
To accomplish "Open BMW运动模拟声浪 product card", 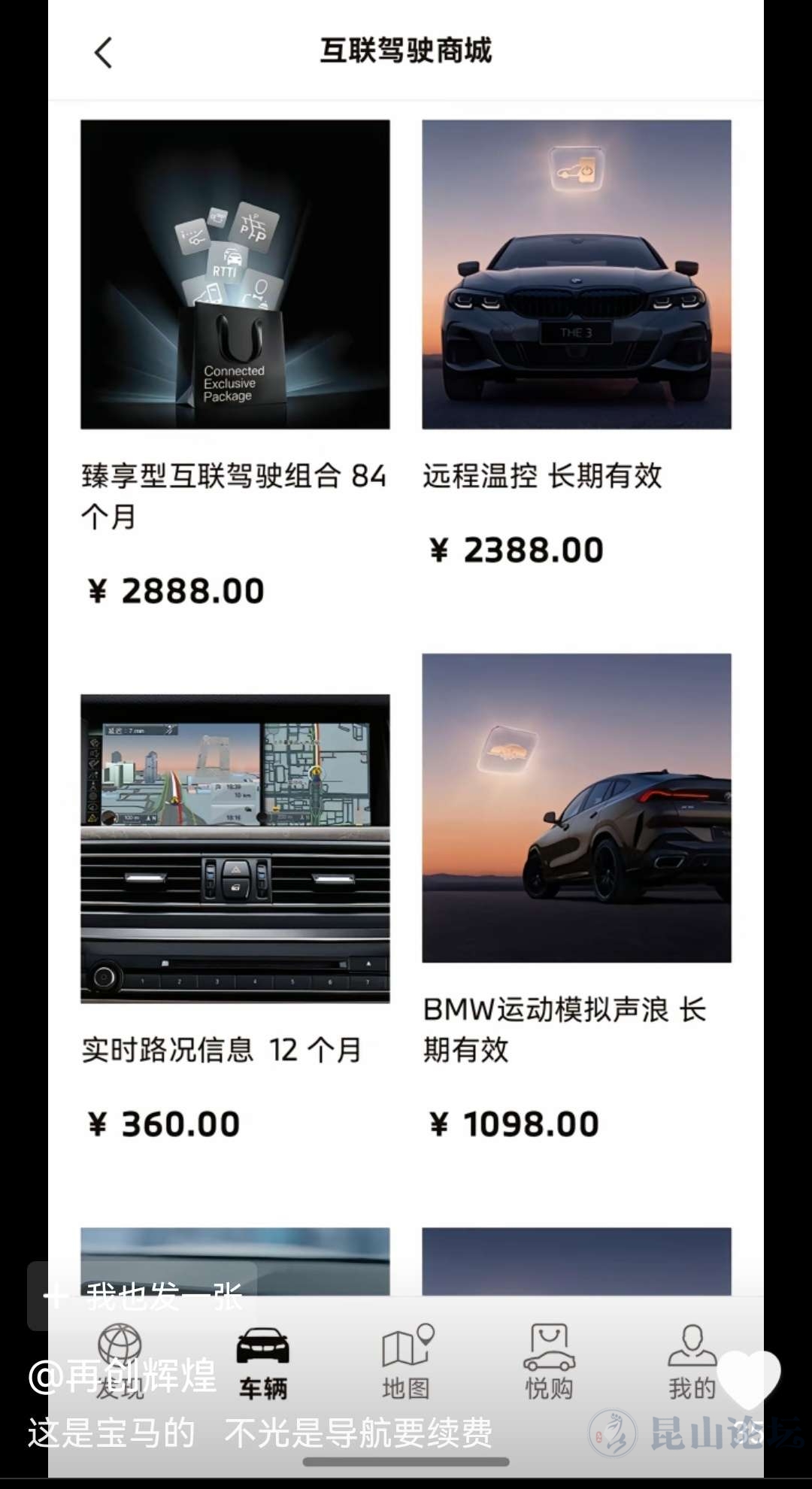I will point(576,808).
